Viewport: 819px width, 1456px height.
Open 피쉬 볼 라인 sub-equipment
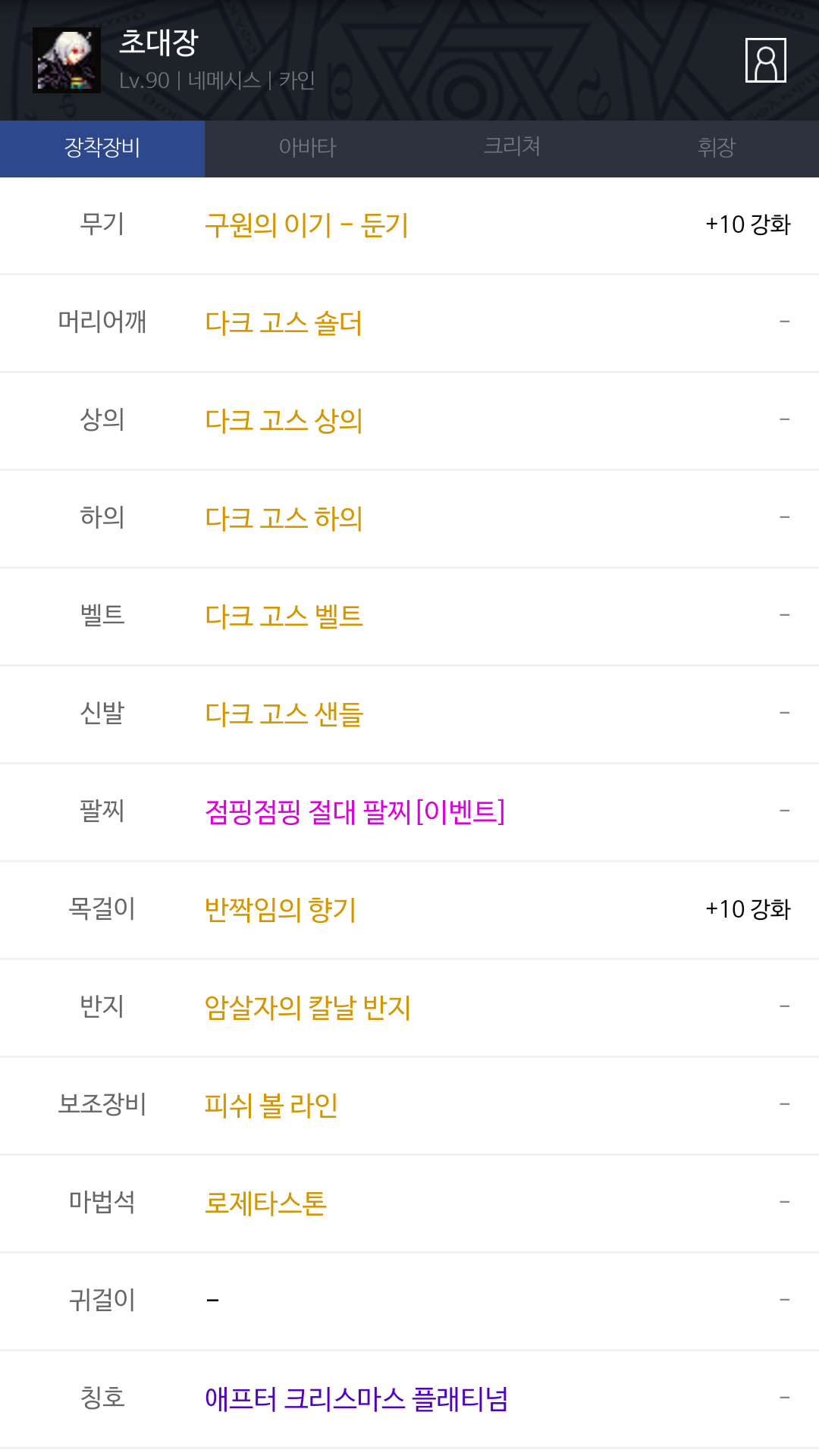(x=271, y=1106)
